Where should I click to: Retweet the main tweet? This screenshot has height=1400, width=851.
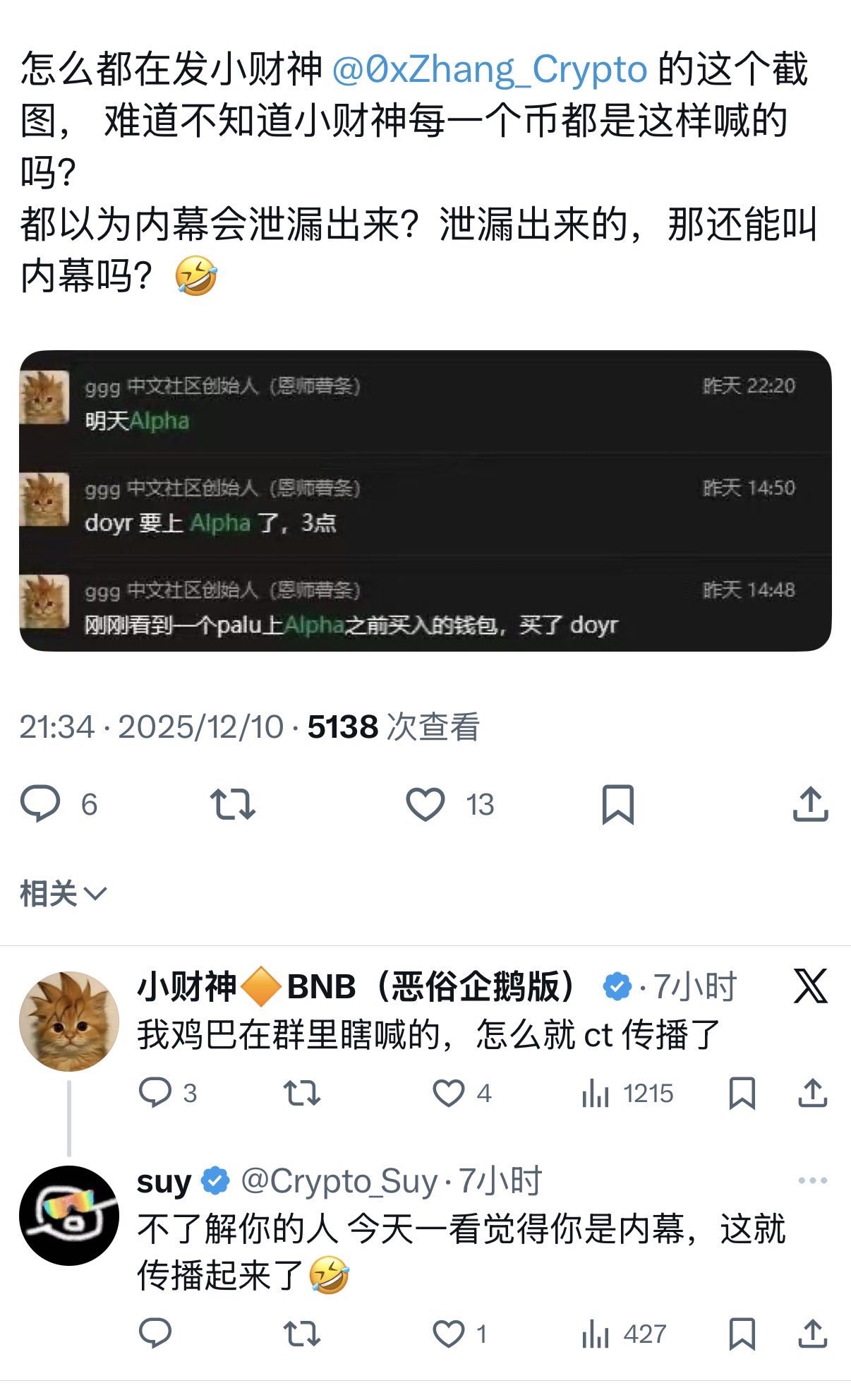pyautogui.click(x=232, y=803)
